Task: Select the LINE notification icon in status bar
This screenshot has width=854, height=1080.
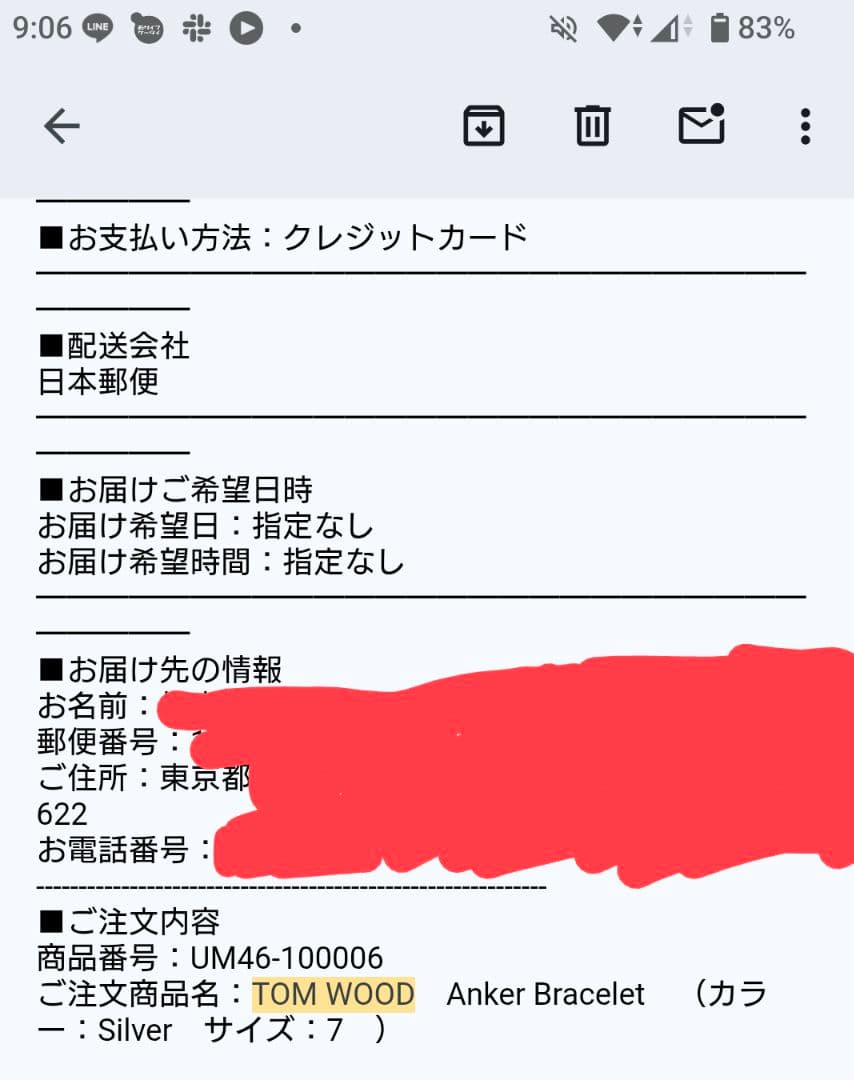Action: [97, 27]
